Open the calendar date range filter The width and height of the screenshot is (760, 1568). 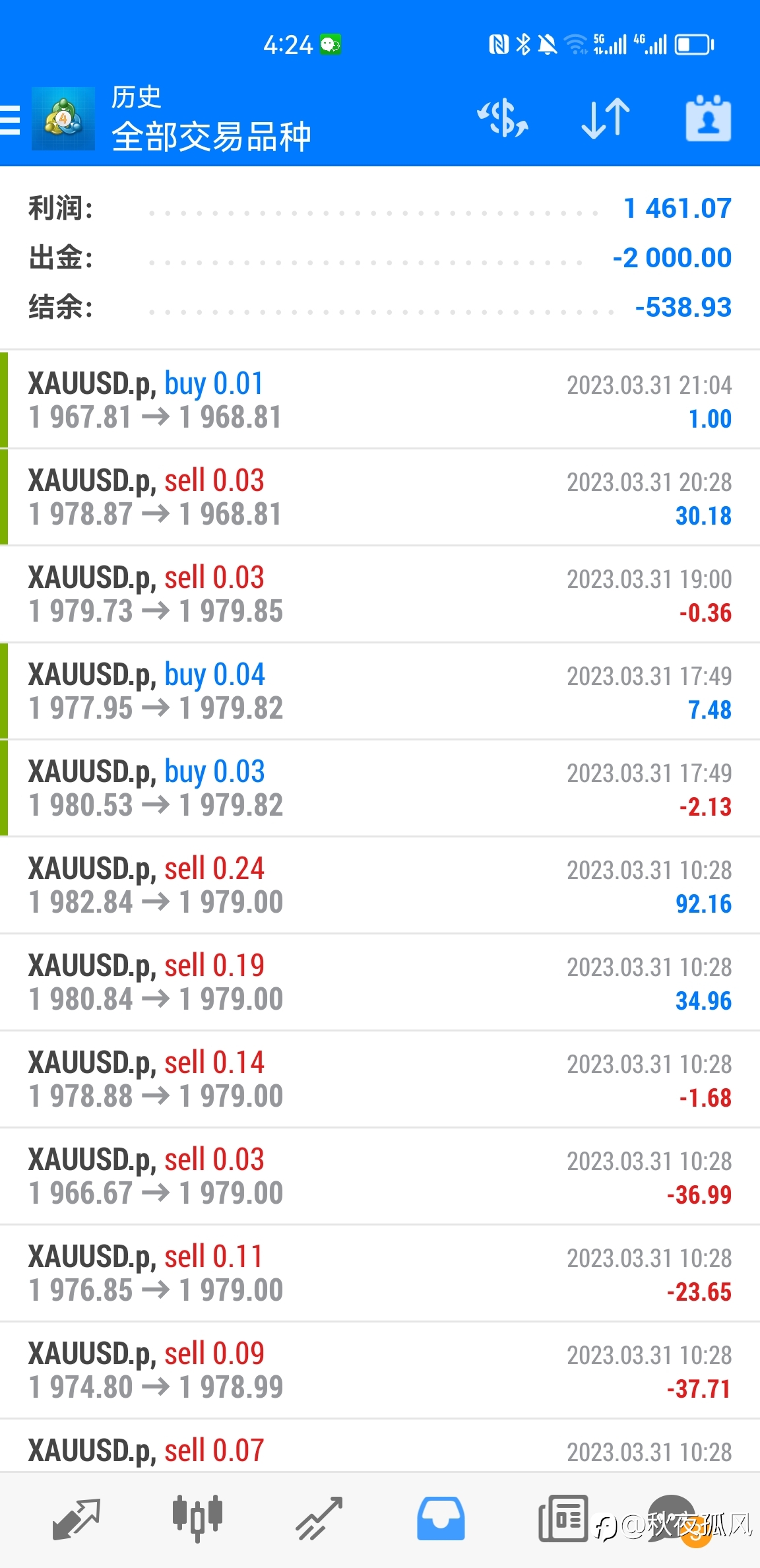coord(709,119)
